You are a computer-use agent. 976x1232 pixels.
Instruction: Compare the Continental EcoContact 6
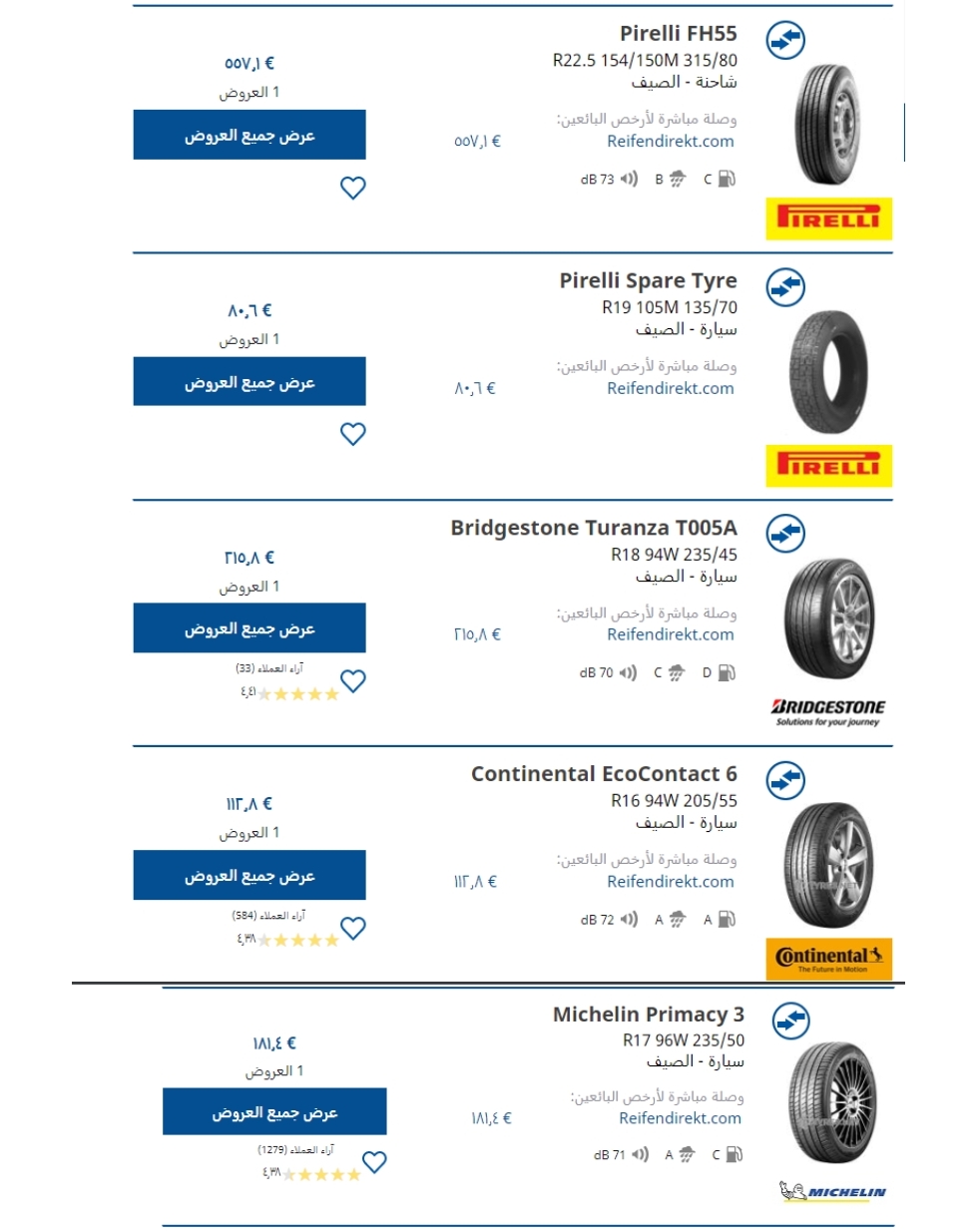[x=785, y=780]
